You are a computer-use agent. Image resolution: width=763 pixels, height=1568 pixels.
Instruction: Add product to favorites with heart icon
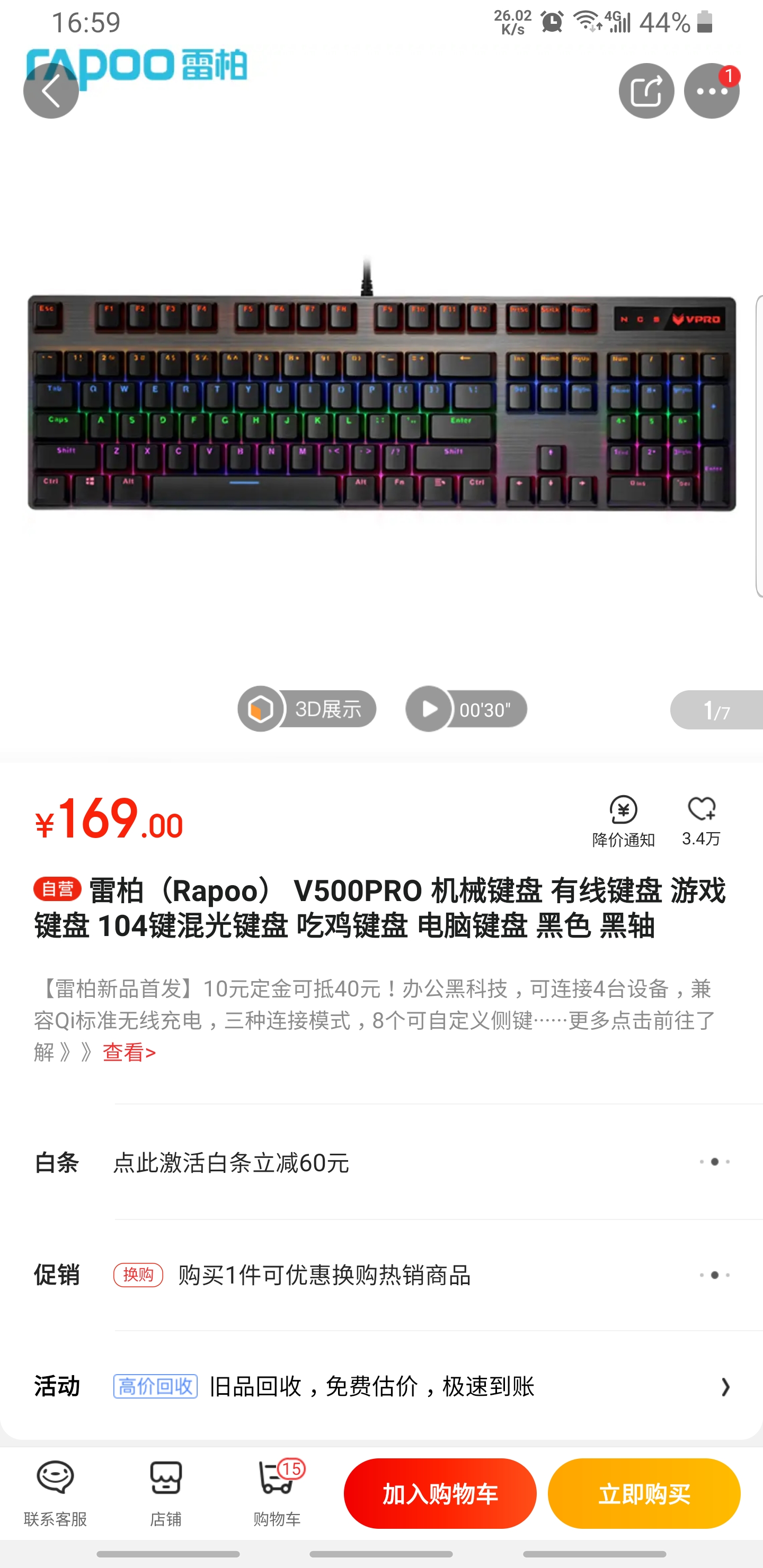click(702, 819)
